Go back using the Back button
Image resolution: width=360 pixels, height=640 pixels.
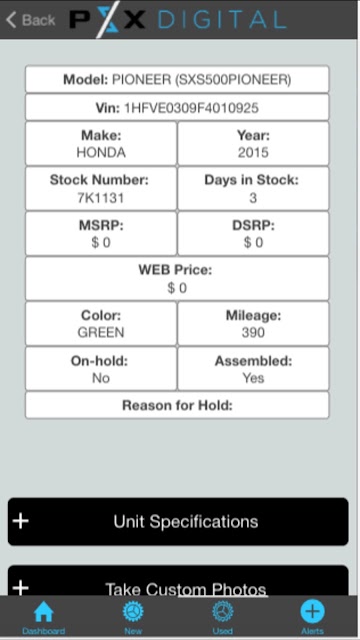[30, 20]
